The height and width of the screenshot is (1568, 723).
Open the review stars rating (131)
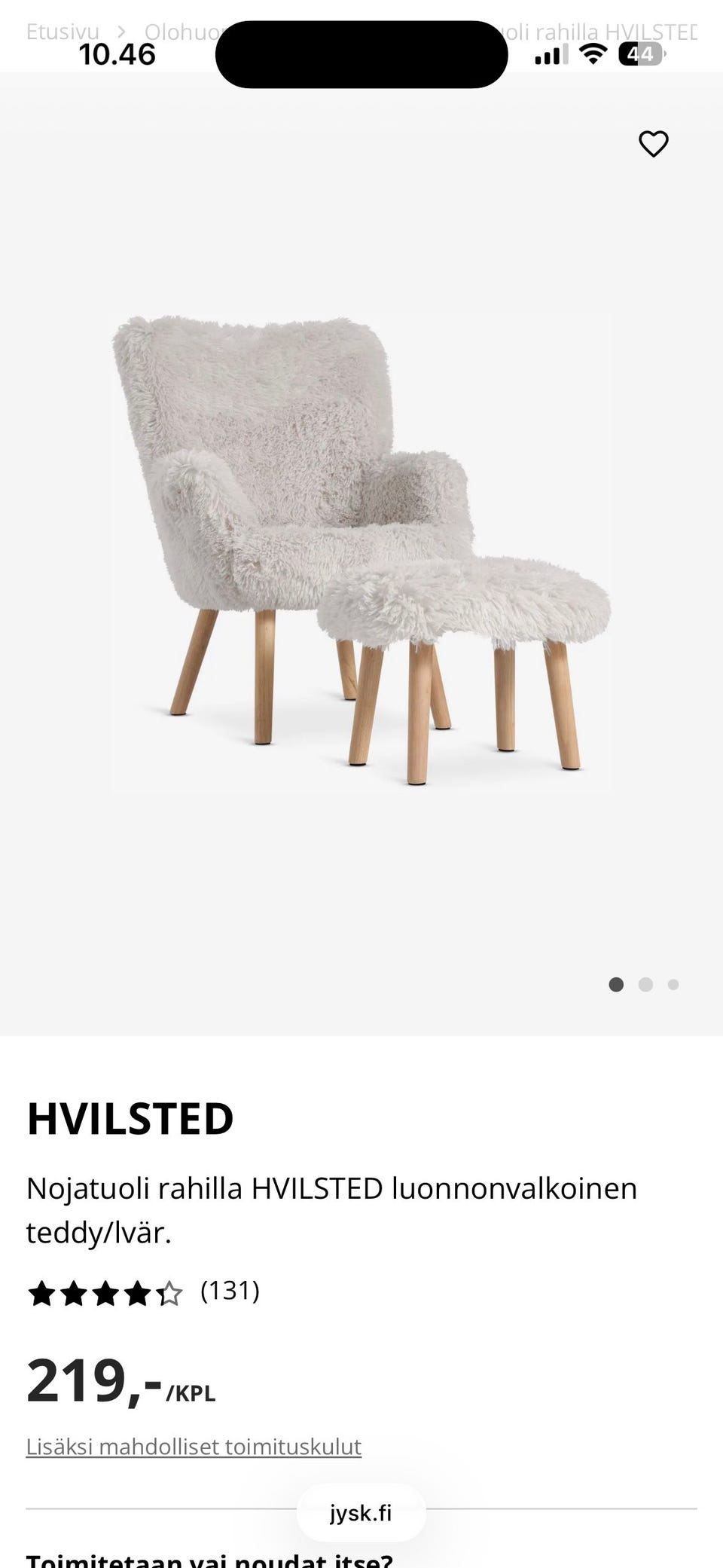coord(143,1291)
